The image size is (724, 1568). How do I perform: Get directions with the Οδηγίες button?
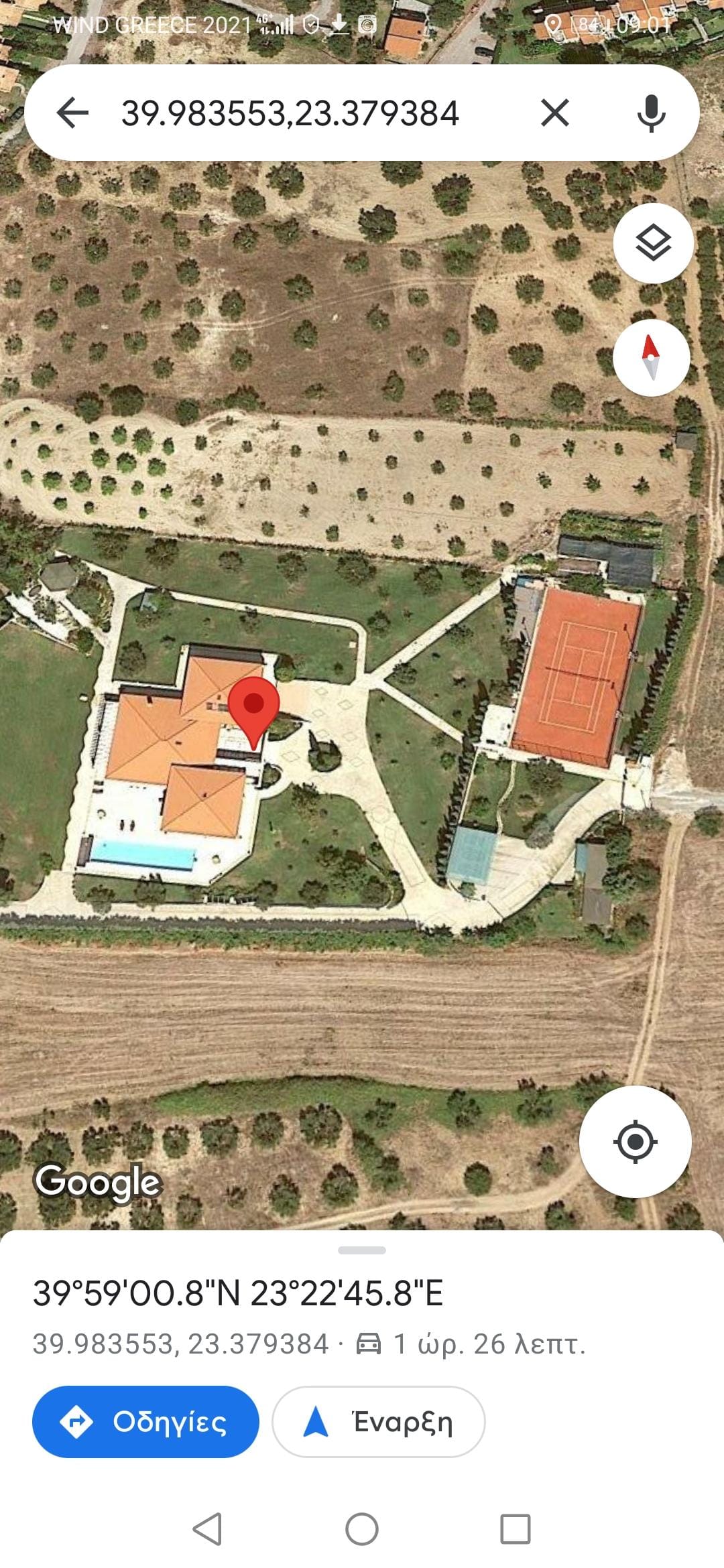pyautogui.click(x=145, y=1421)
